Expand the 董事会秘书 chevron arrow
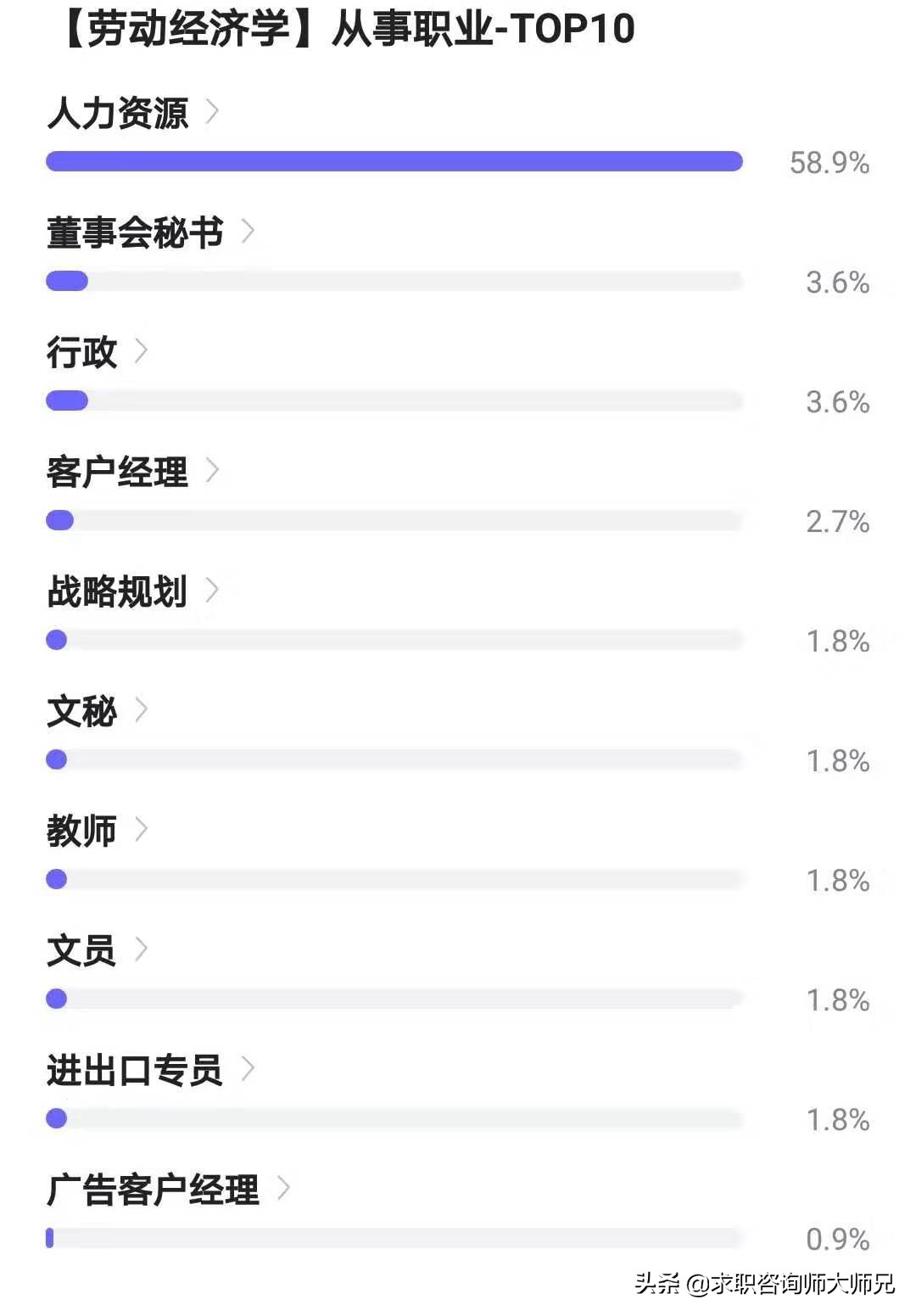Screen dimensions: 916x1316 coord(249,231)
